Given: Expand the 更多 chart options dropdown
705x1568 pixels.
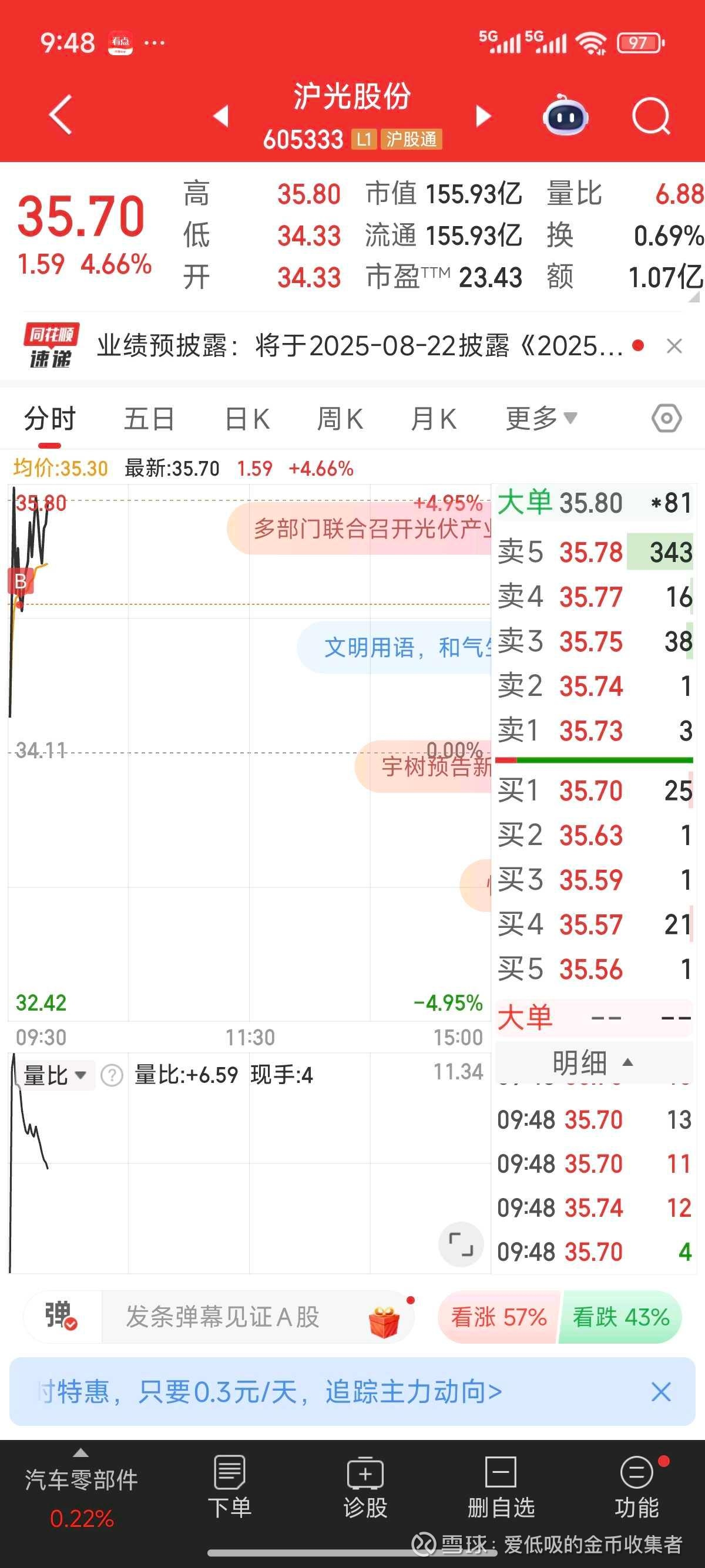Looking at the screenshot, I should (541, 418).
